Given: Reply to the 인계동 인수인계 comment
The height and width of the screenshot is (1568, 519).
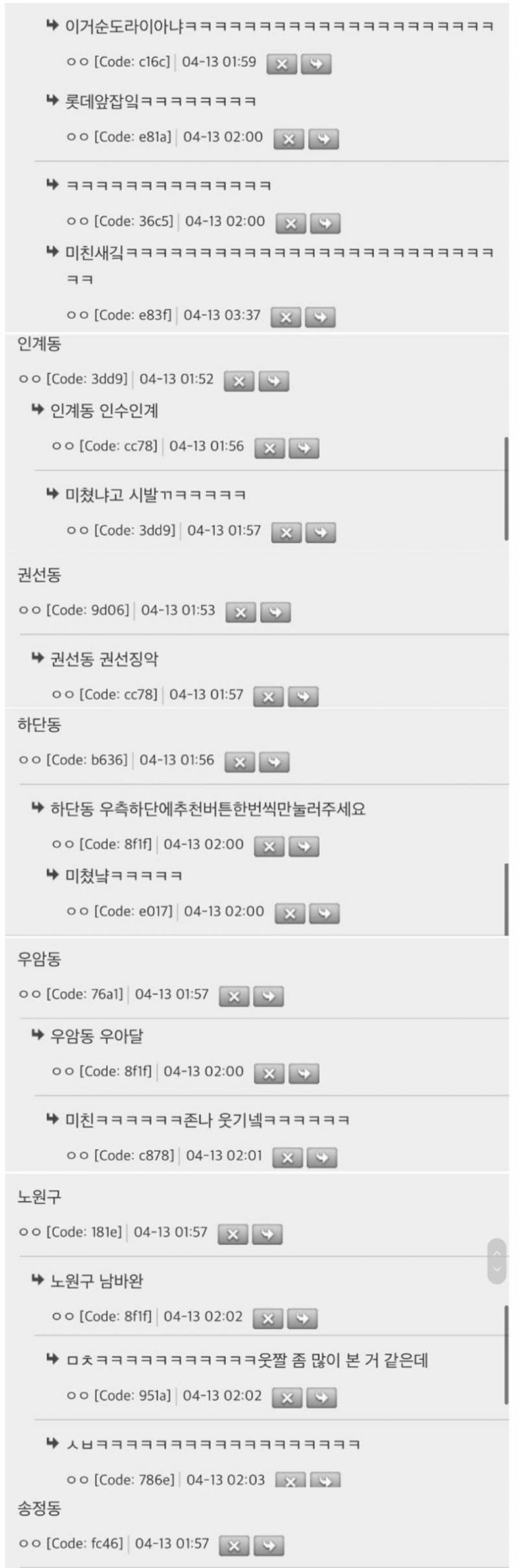Looking at the screenshot, I should click(304, 448).
